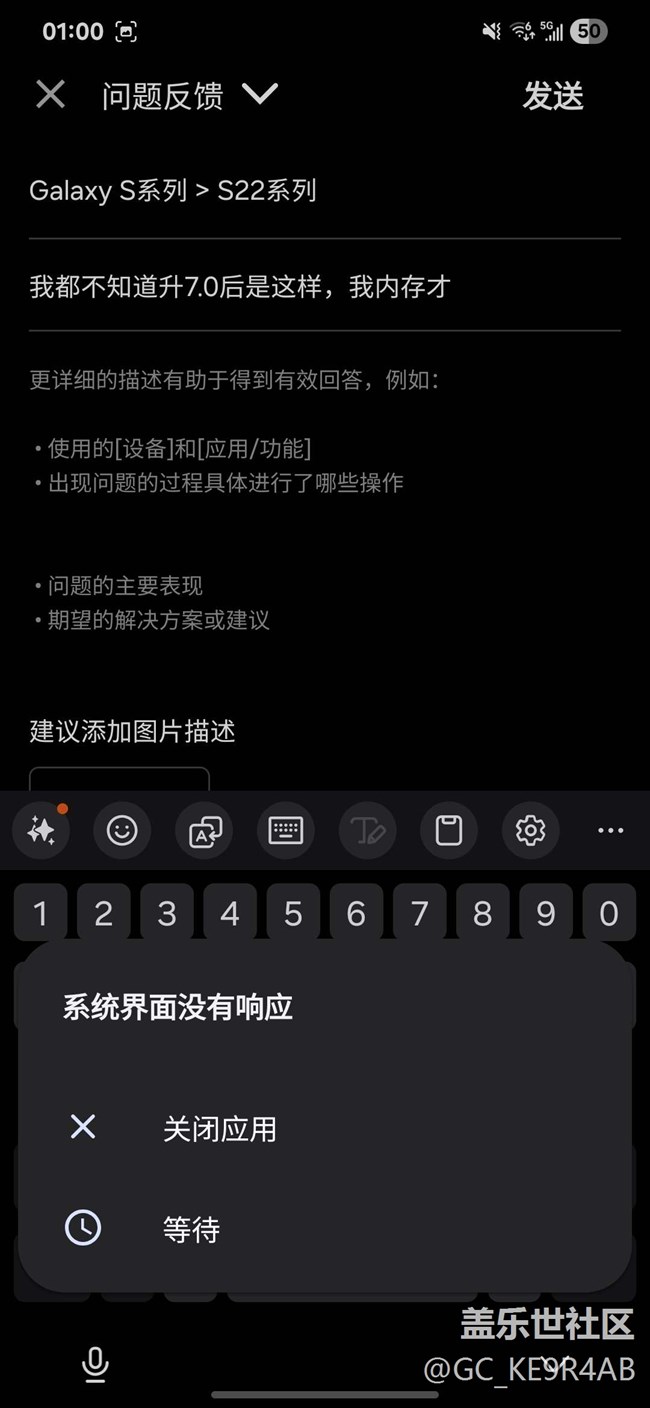650x1408 pixels.
Task: Expand the 问题反馈 type dropdown
Action: (259, 95)
